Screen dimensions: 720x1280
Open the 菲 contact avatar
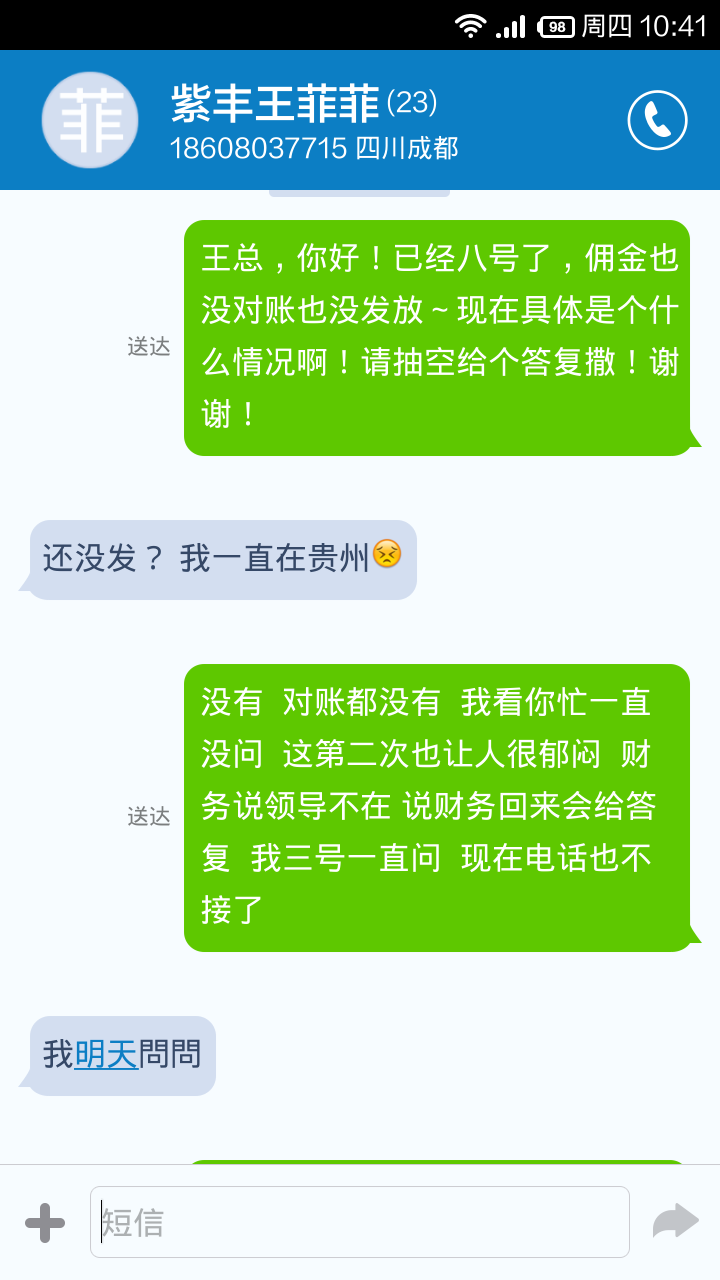pyautogui.click(x=90, y=120)
